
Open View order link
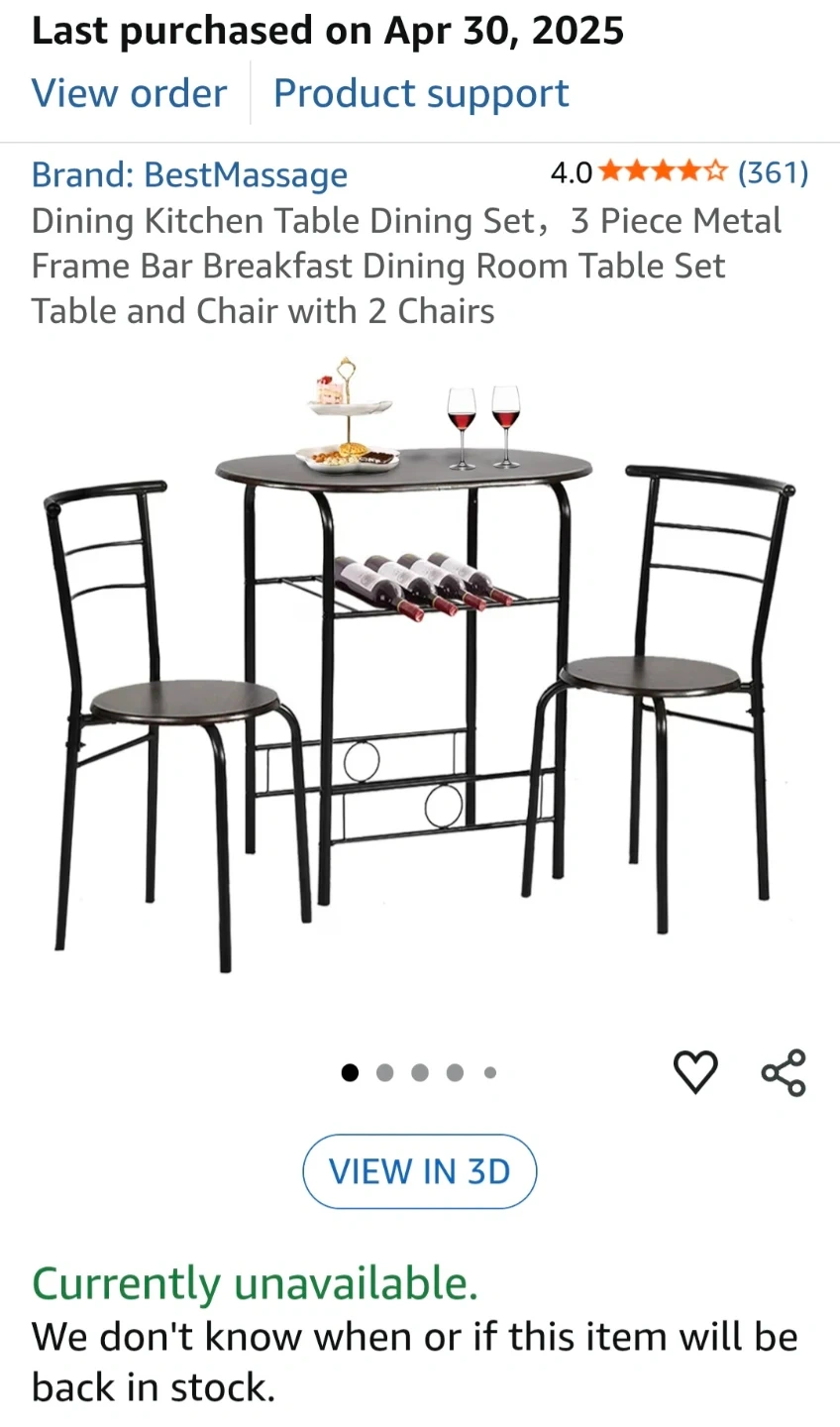(129, 94)
